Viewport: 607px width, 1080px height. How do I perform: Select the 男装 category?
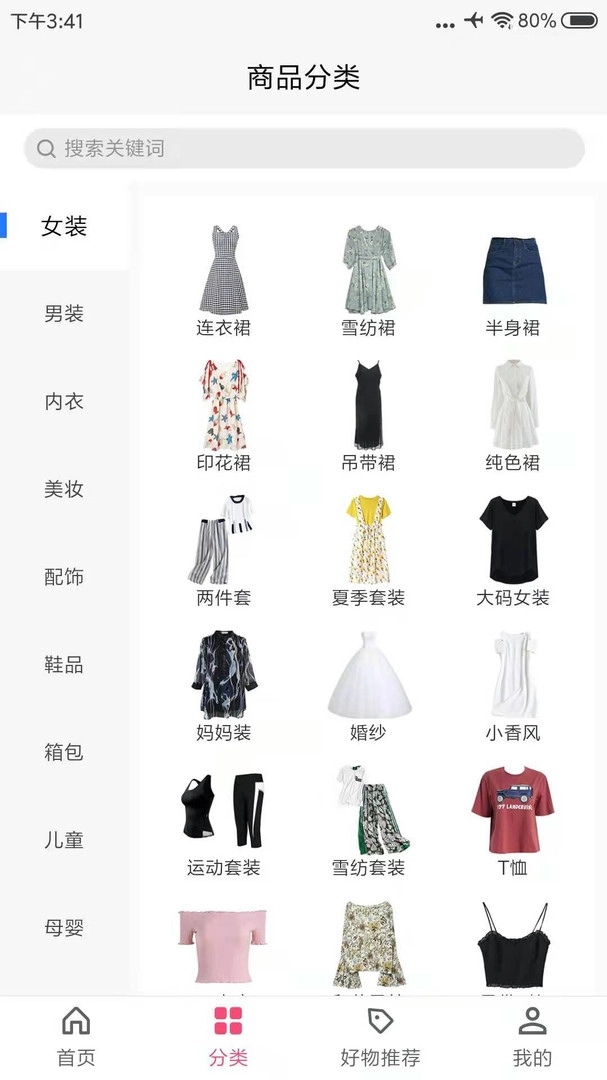tap(64, 314)
